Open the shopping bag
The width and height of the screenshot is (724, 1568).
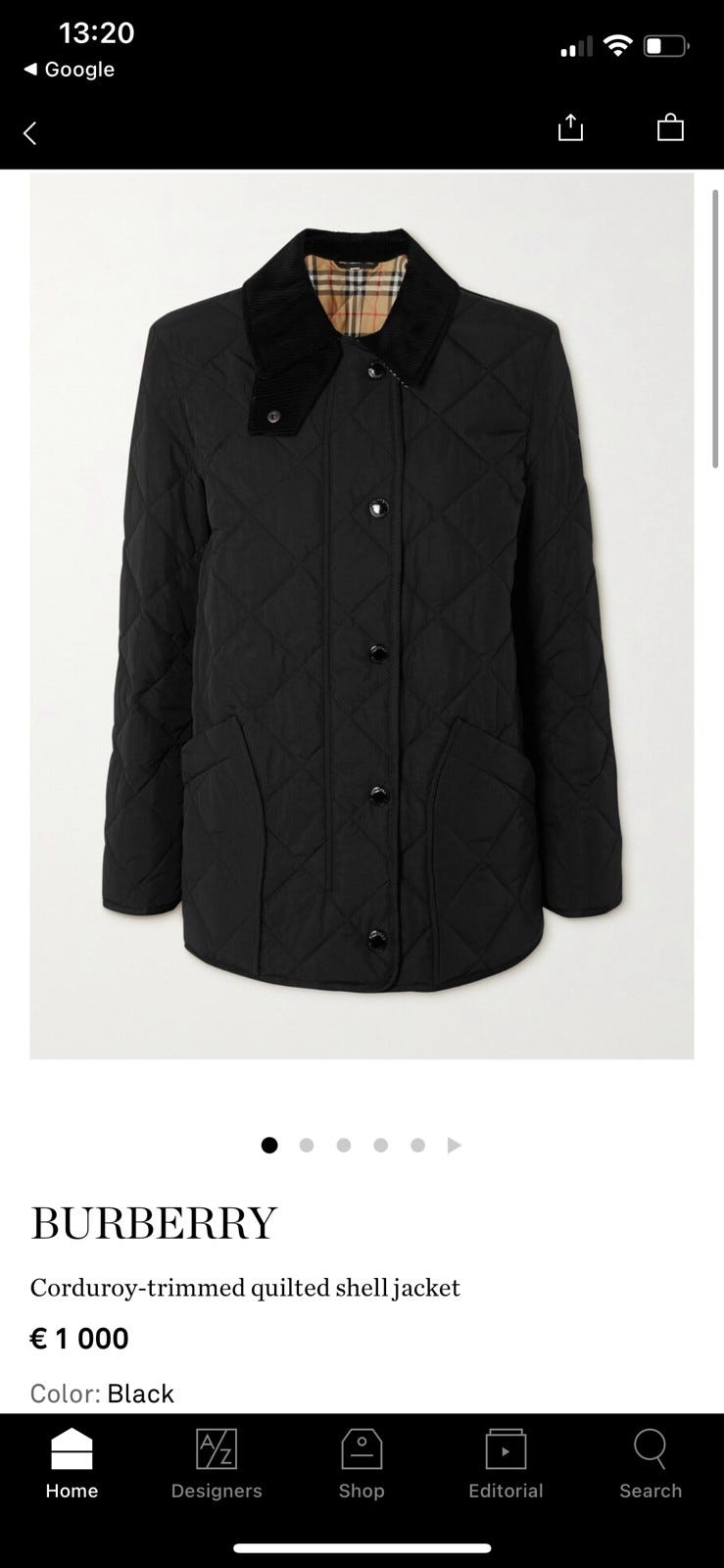coord(670,128)
